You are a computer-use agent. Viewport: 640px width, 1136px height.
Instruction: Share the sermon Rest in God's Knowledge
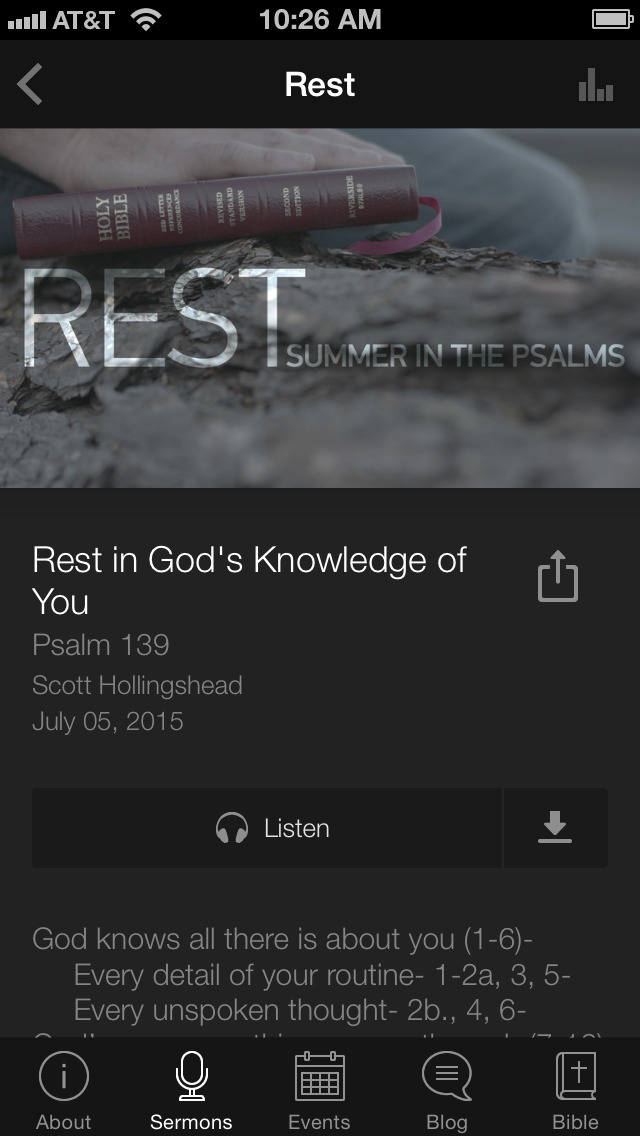pos(557,576)
